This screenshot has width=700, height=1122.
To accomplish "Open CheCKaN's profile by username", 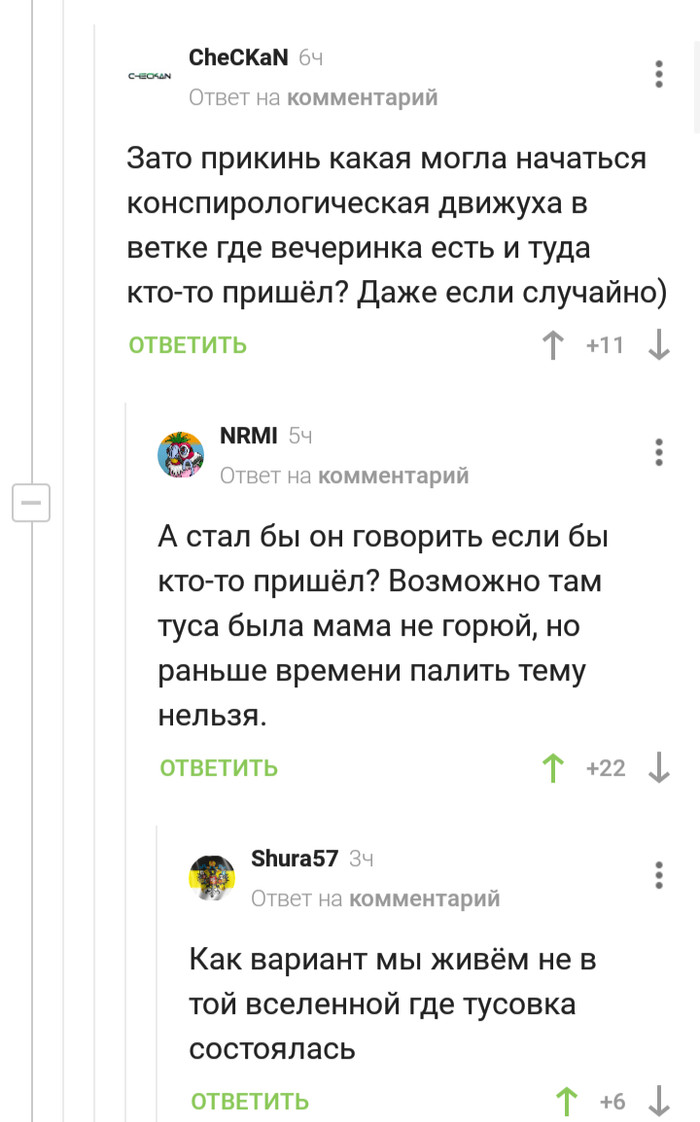I will 238,59.
